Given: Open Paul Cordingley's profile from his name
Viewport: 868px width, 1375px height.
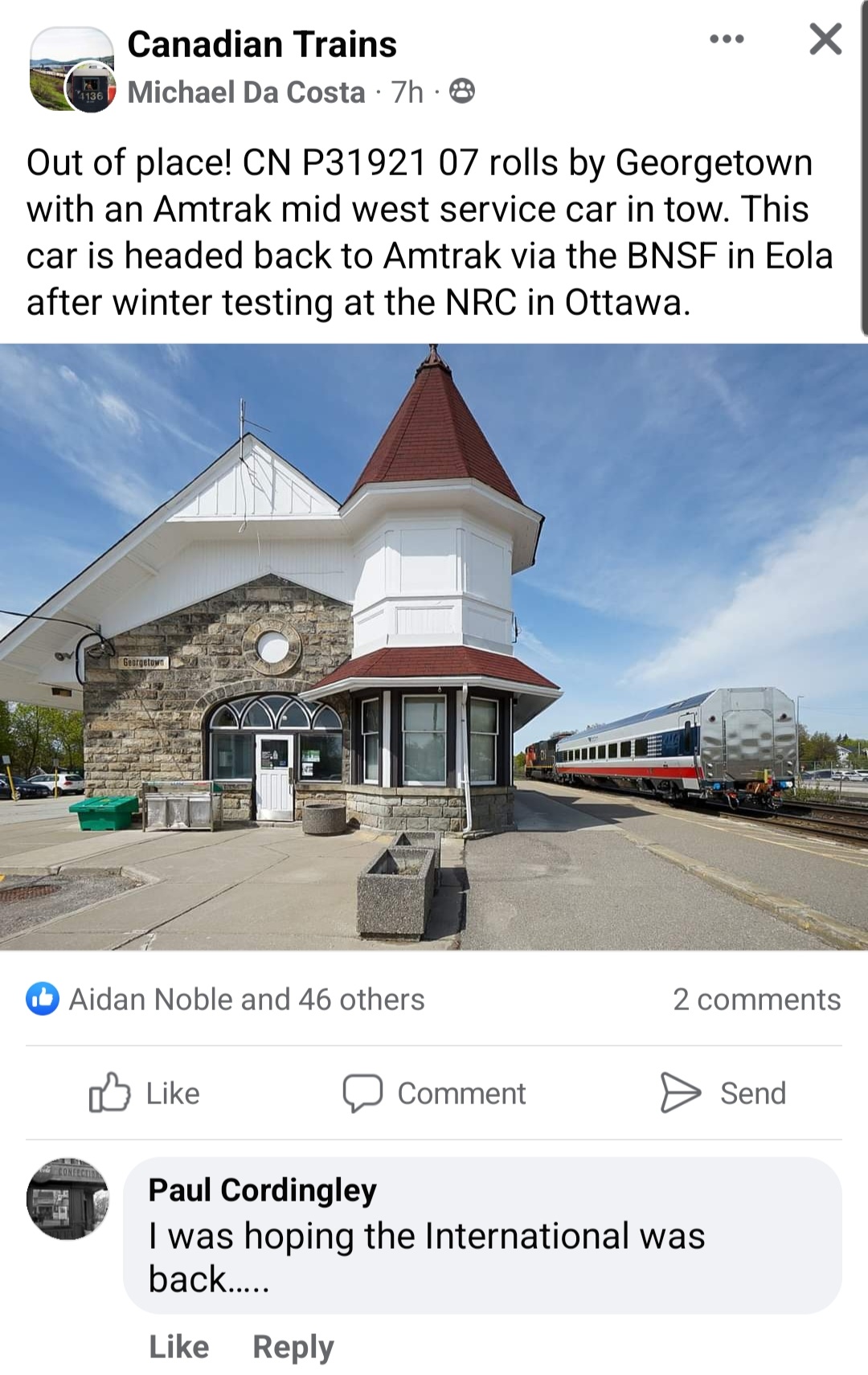Looking at the screenshot, I should (262, 1189).
